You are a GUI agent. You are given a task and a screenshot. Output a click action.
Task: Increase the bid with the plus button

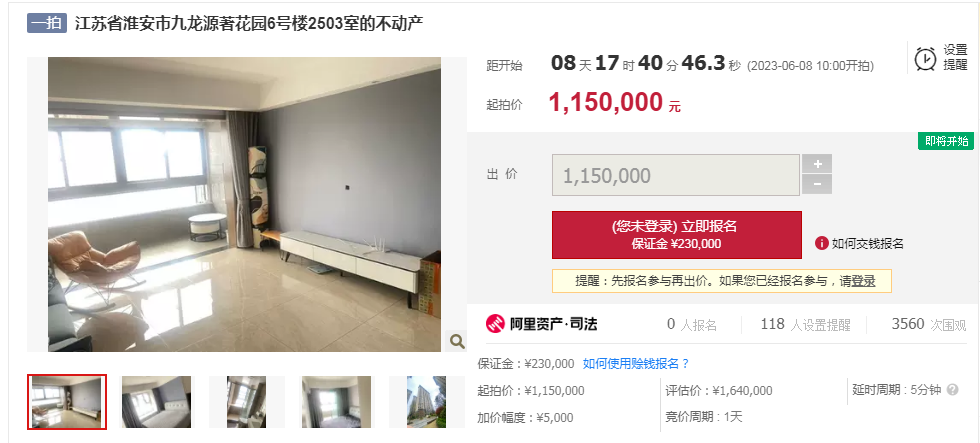[817, 164]
